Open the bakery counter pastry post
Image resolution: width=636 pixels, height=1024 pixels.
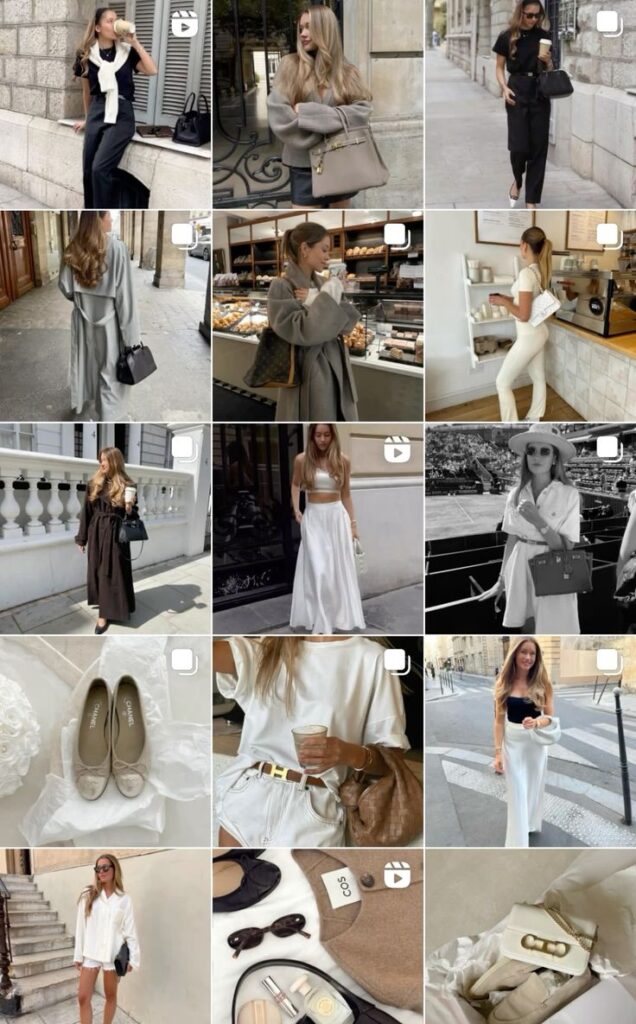click(x=318, y=315)
